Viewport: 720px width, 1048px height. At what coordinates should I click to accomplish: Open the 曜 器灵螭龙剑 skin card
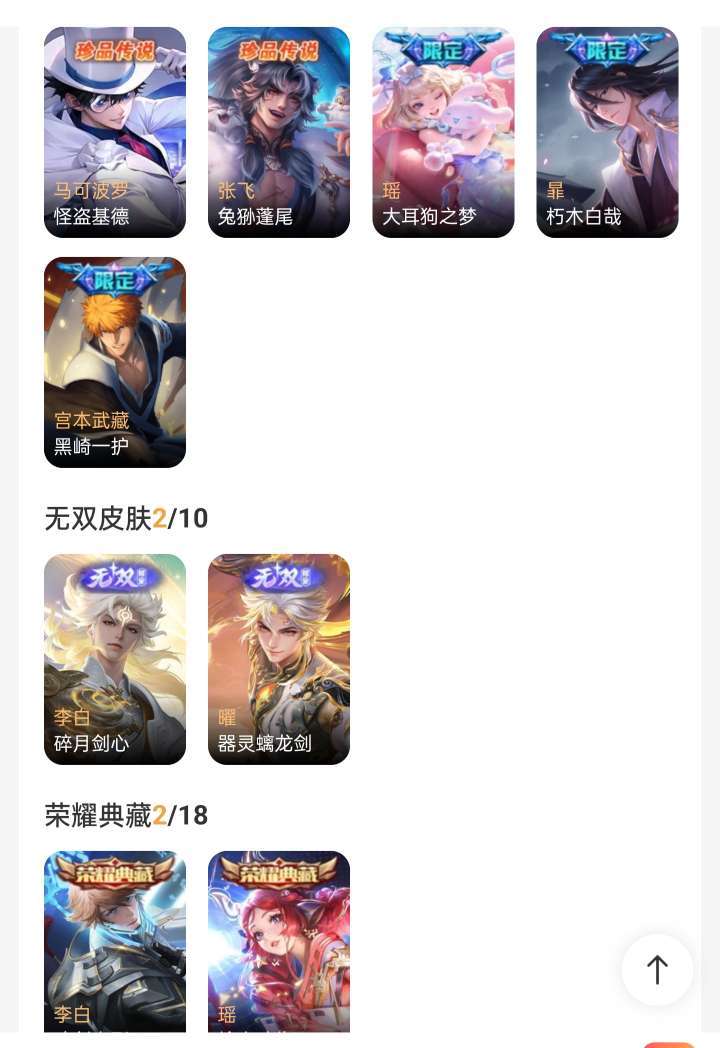point(279,659)
